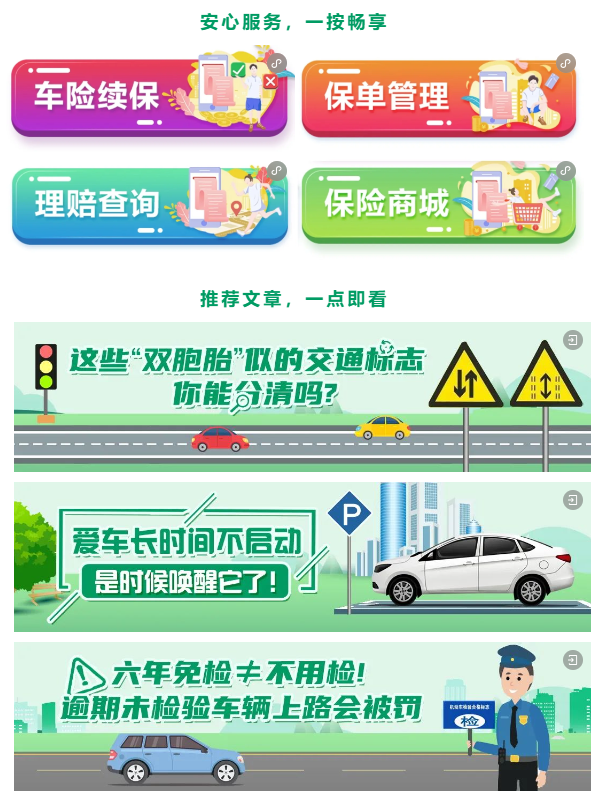Visit the 保险商城 store
Screen dimensions: 605x809
coord(438,204)
